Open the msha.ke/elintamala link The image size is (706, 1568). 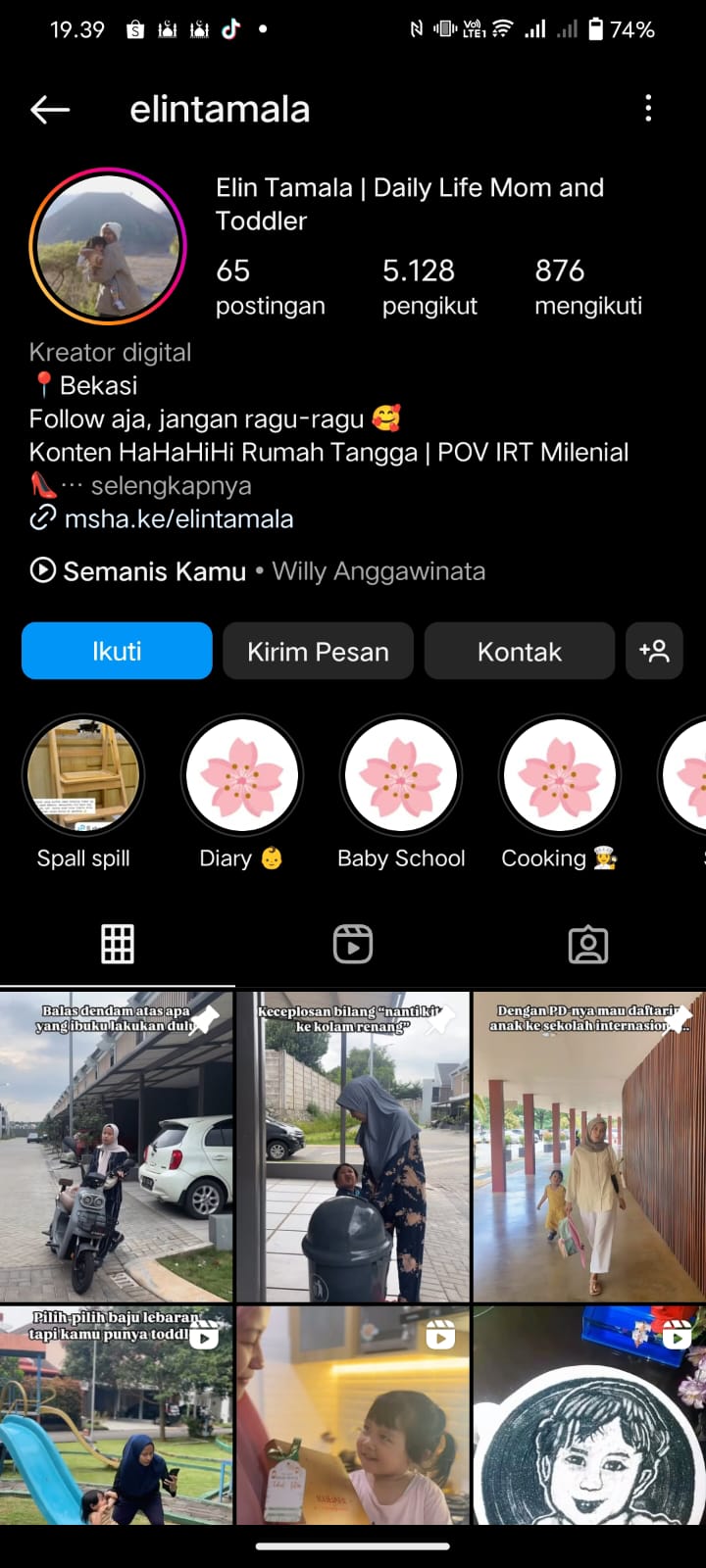(x=178, y=519)
